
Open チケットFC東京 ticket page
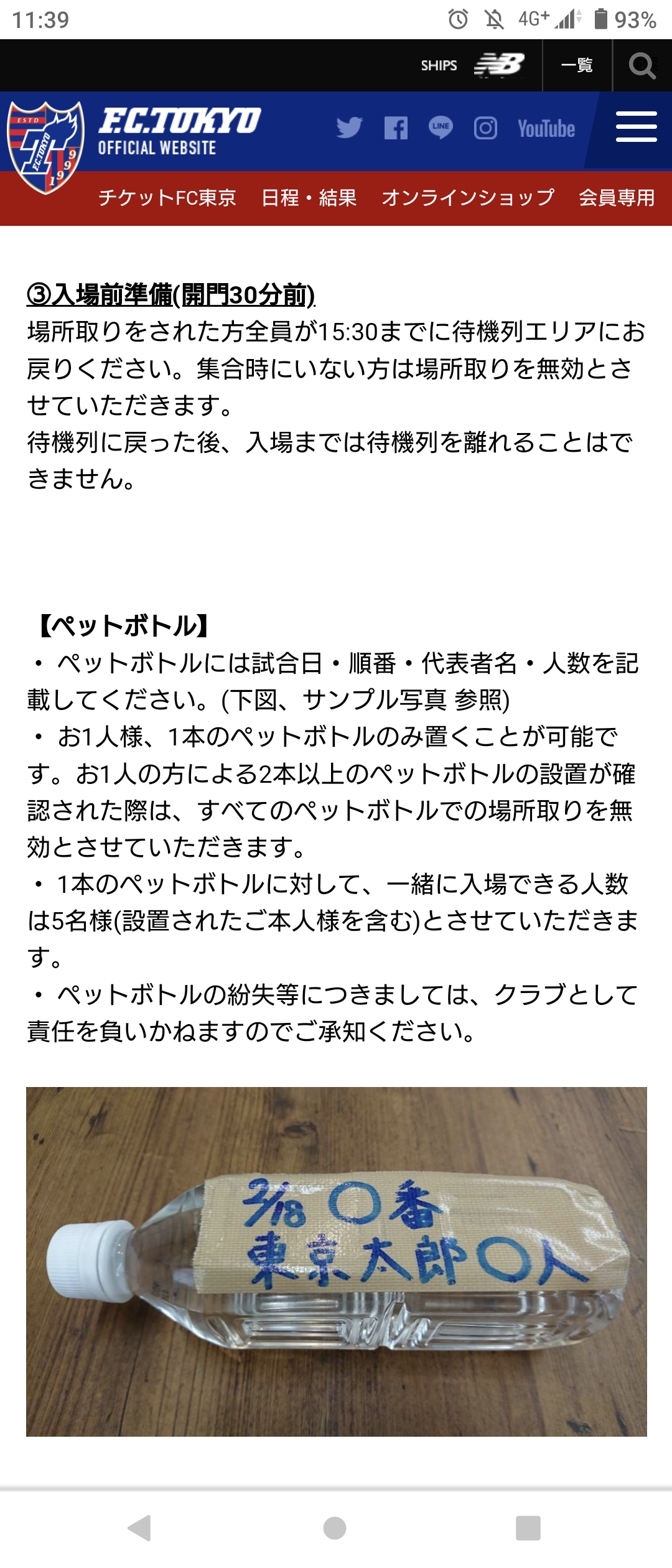pyautogui.click(x=167, y=198)
